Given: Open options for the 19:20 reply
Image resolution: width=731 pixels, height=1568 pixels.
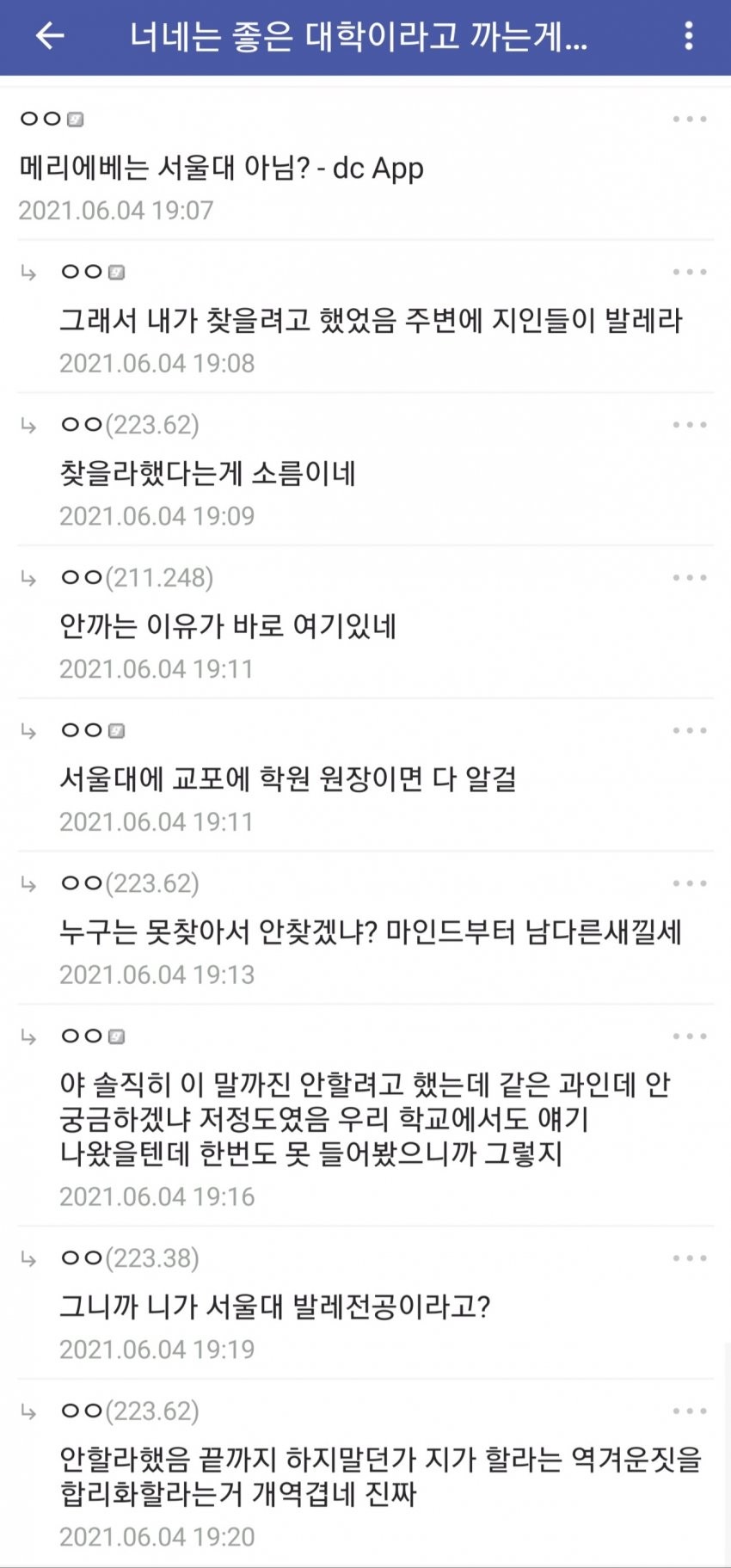Looking at the screenshot, I should tap(690, 1411).
